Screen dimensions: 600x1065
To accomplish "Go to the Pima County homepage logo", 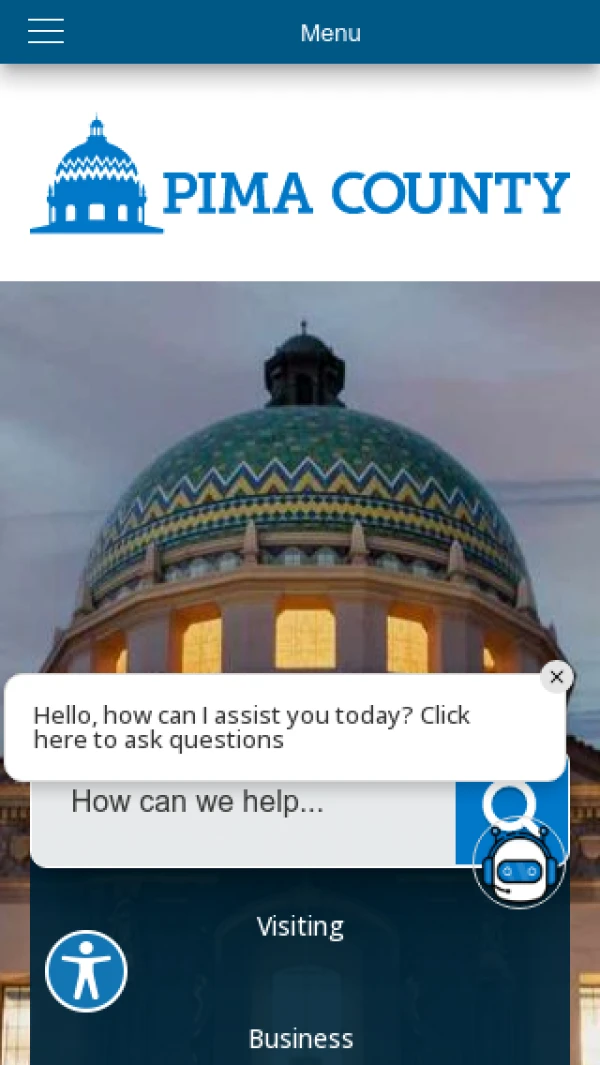I will click(x=300, y=178).
